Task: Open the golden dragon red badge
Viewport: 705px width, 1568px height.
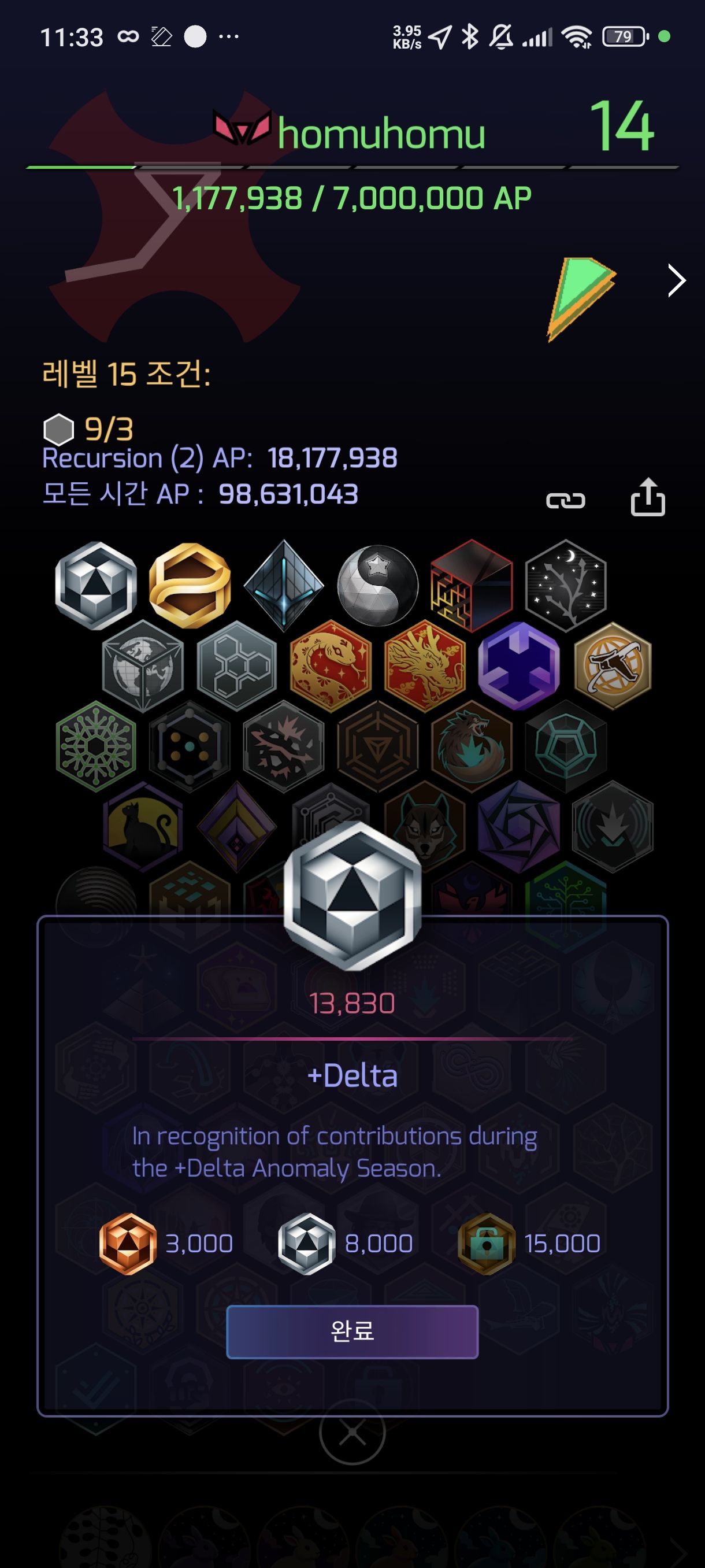Action: point(425,665)
